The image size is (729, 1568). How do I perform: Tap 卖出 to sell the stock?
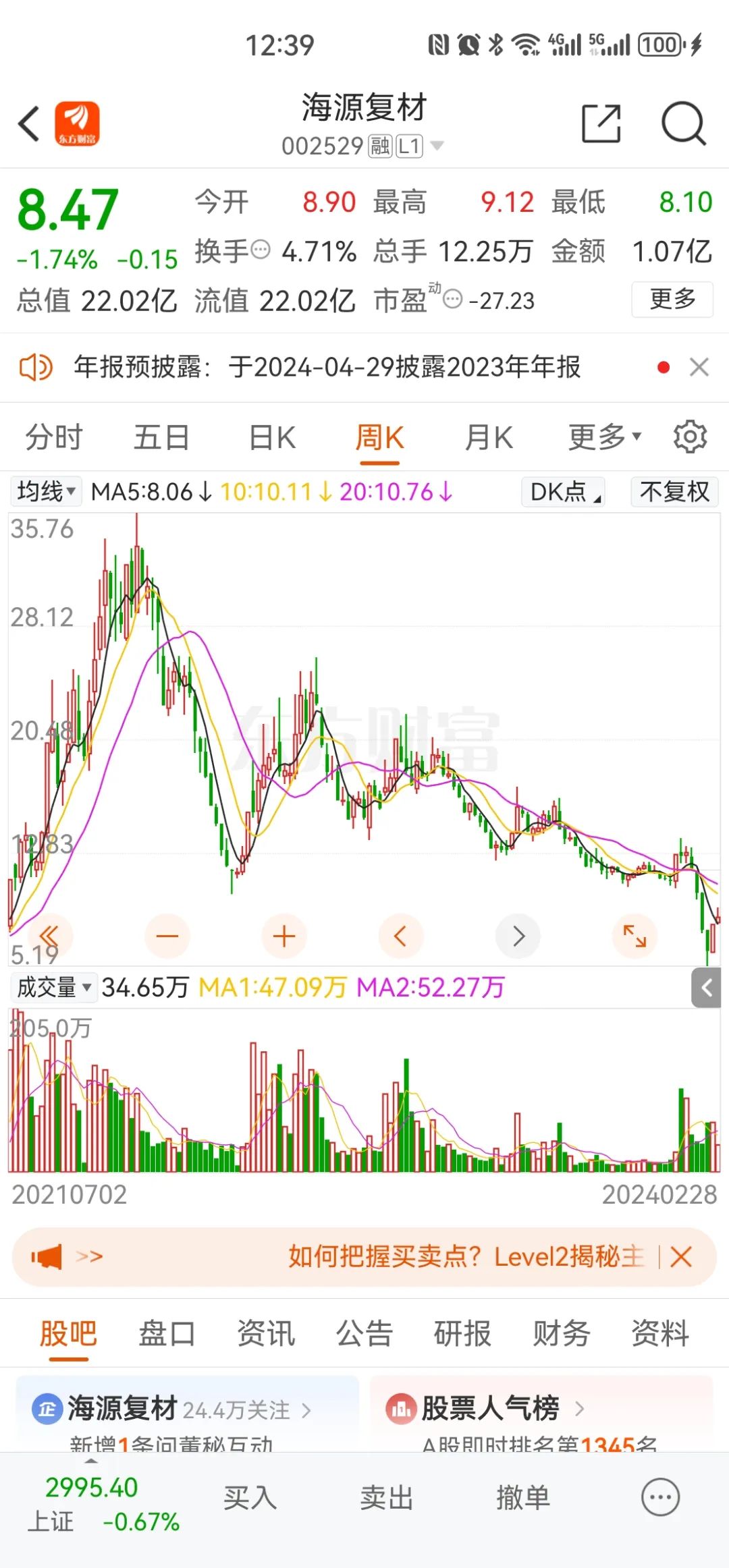coord(386,1498)
